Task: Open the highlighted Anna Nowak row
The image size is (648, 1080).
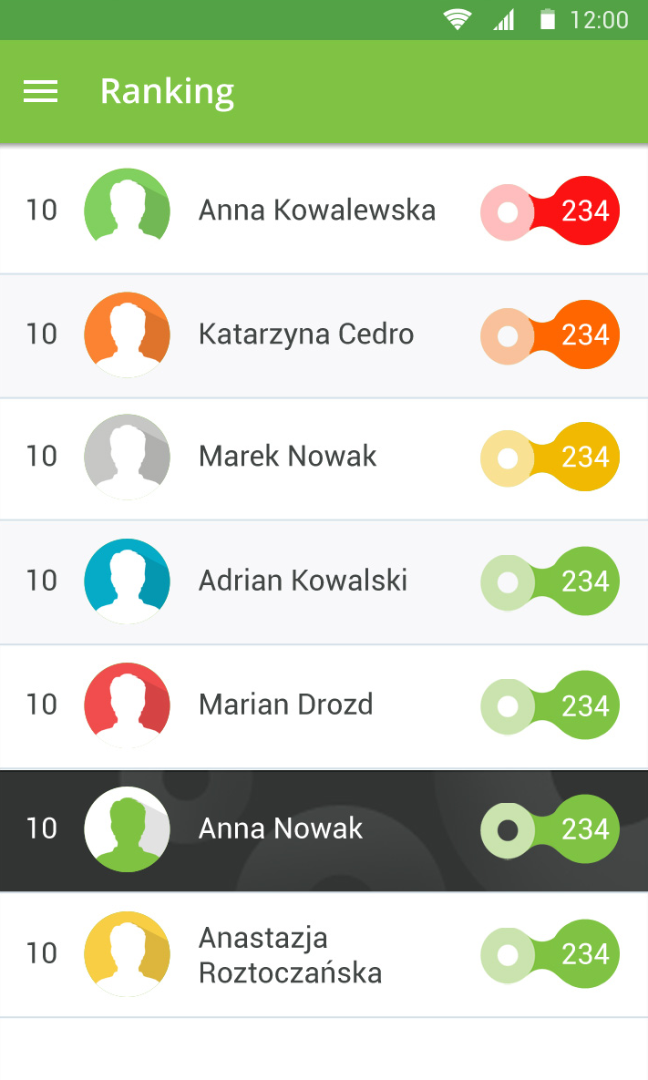Action: click(281, 829)
